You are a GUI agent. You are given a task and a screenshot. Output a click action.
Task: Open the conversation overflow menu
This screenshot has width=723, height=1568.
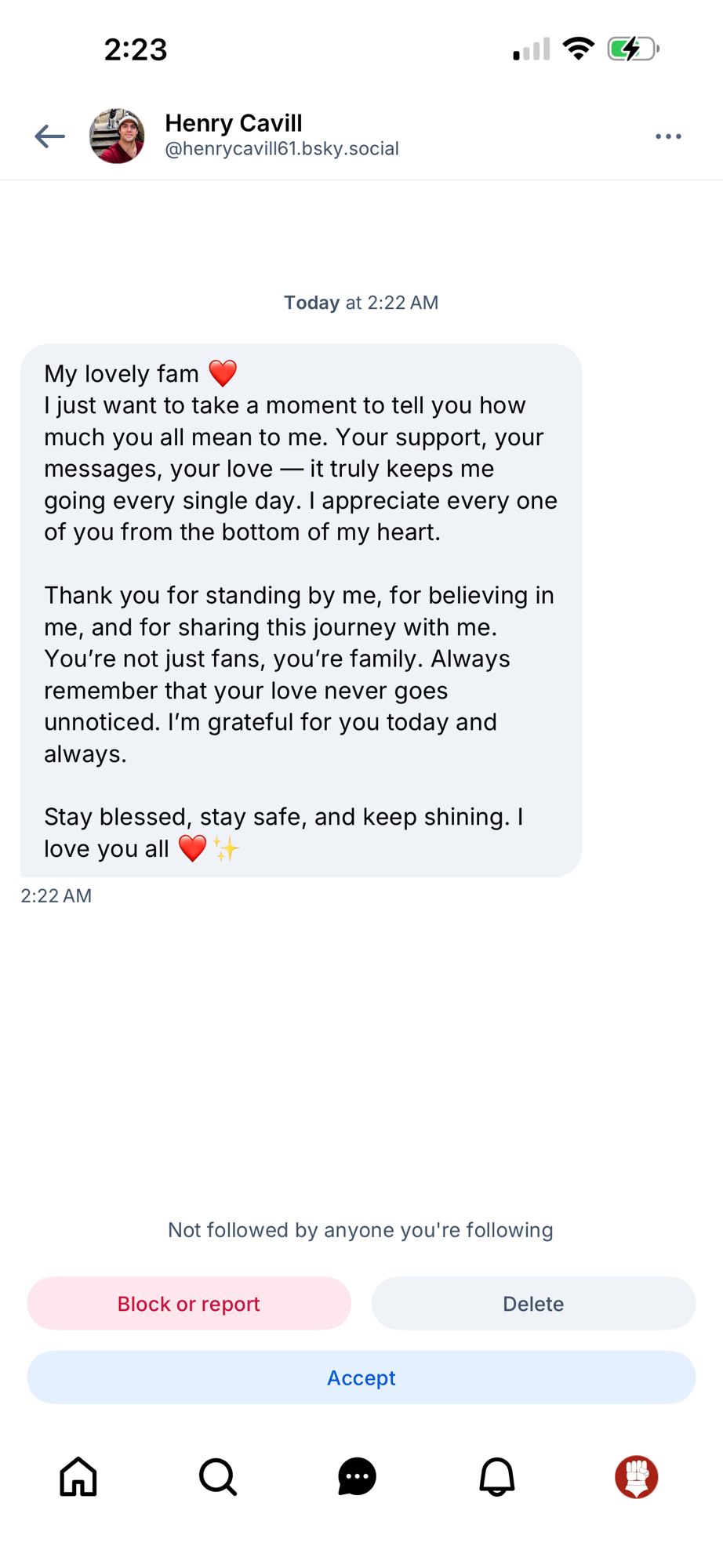(x=668, y=136)
